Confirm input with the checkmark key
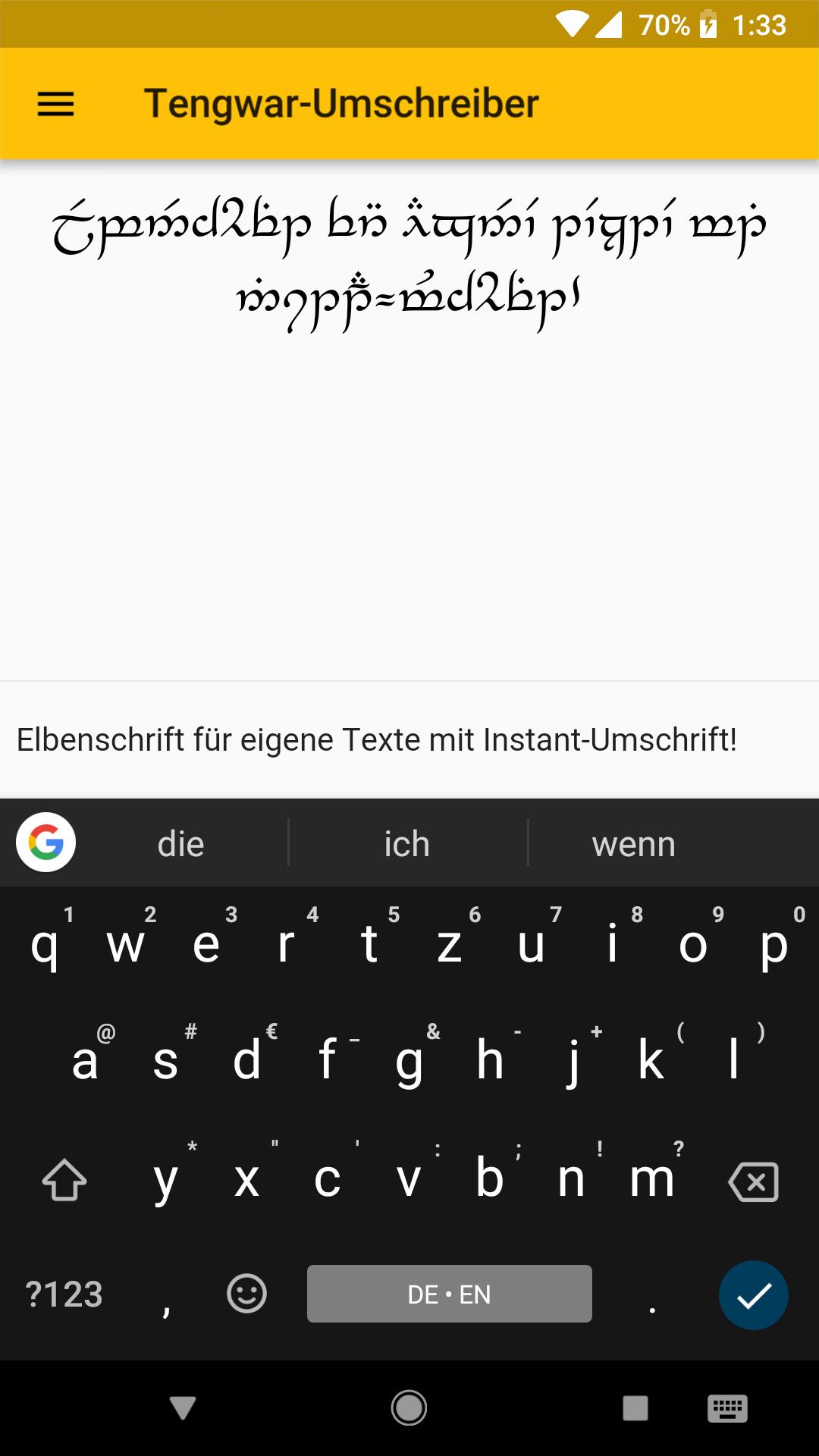 pos(753,1295)
